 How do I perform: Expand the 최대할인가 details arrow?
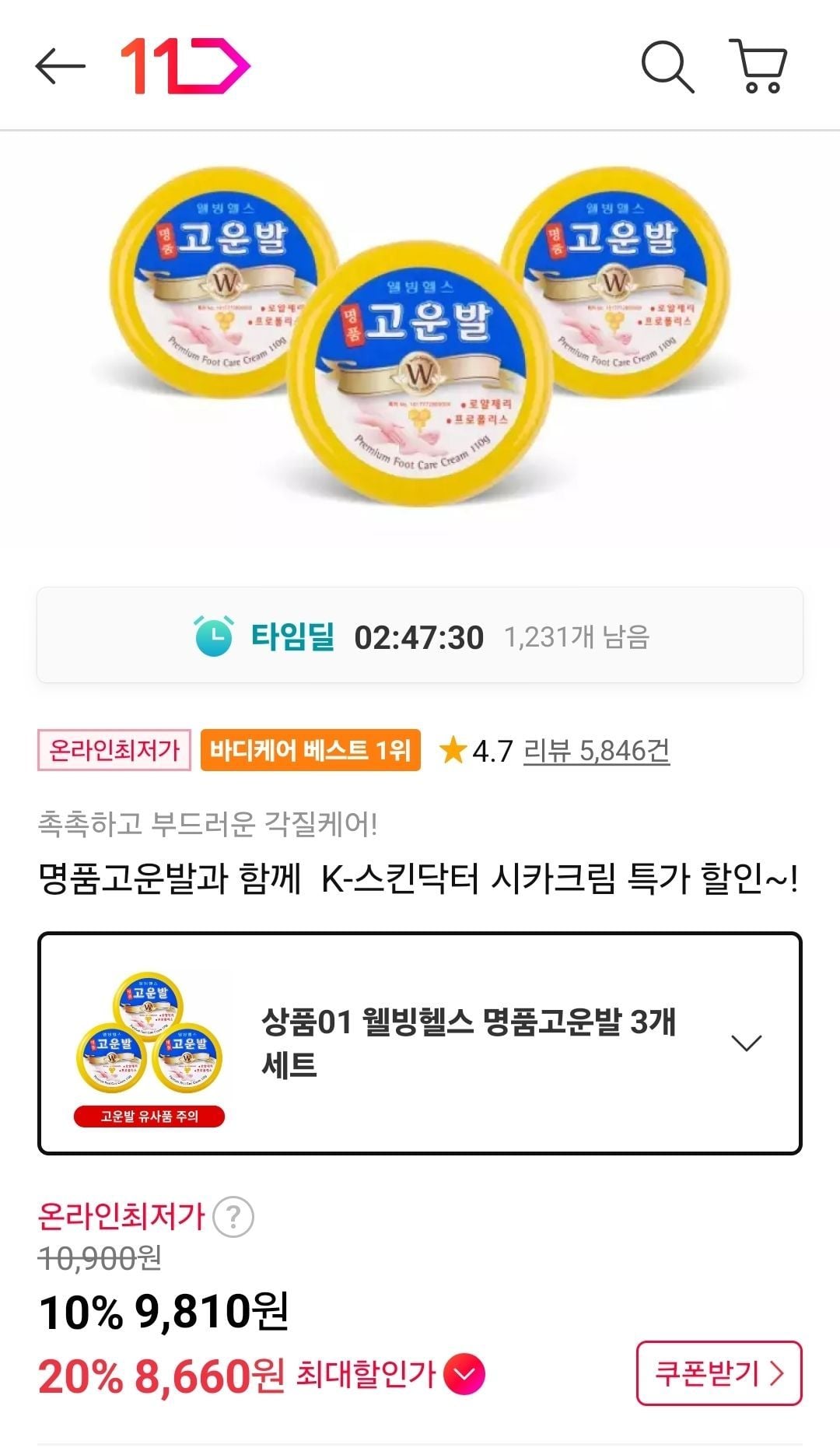pos(464,1375)
